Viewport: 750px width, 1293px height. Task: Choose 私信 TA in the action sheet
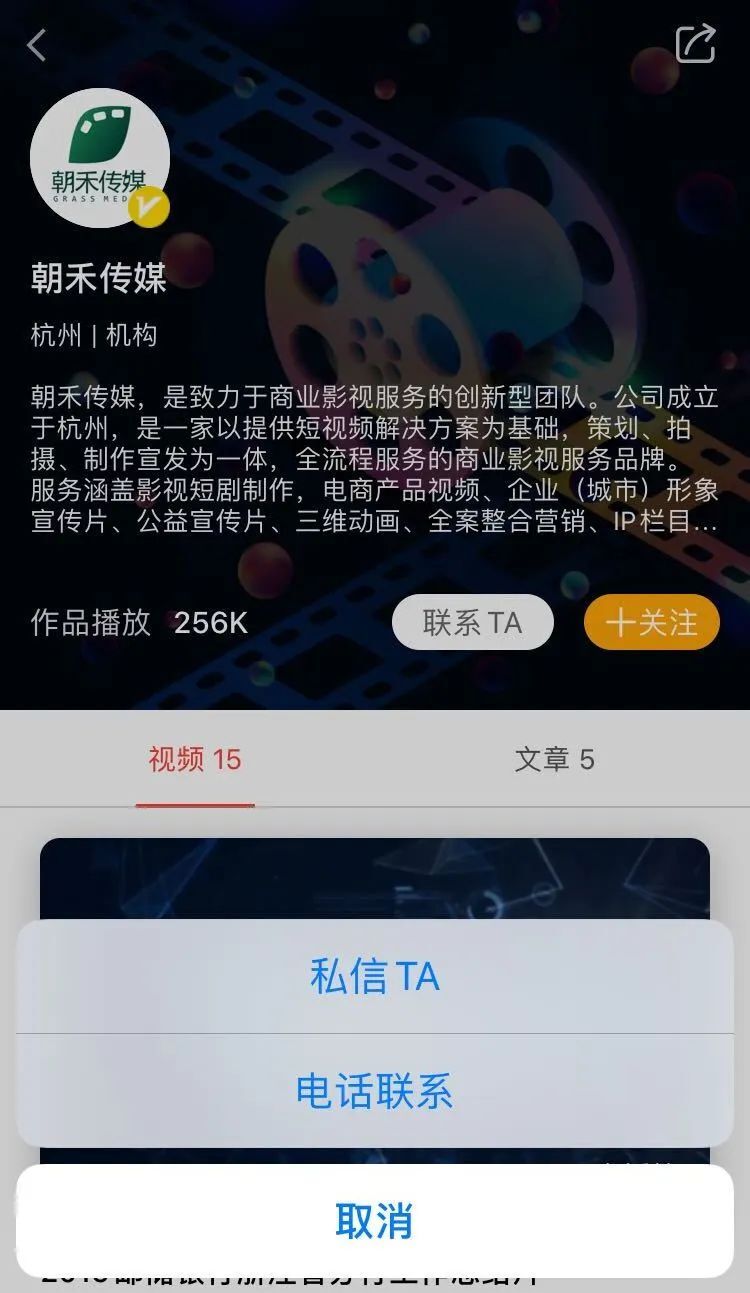point(374,976)
